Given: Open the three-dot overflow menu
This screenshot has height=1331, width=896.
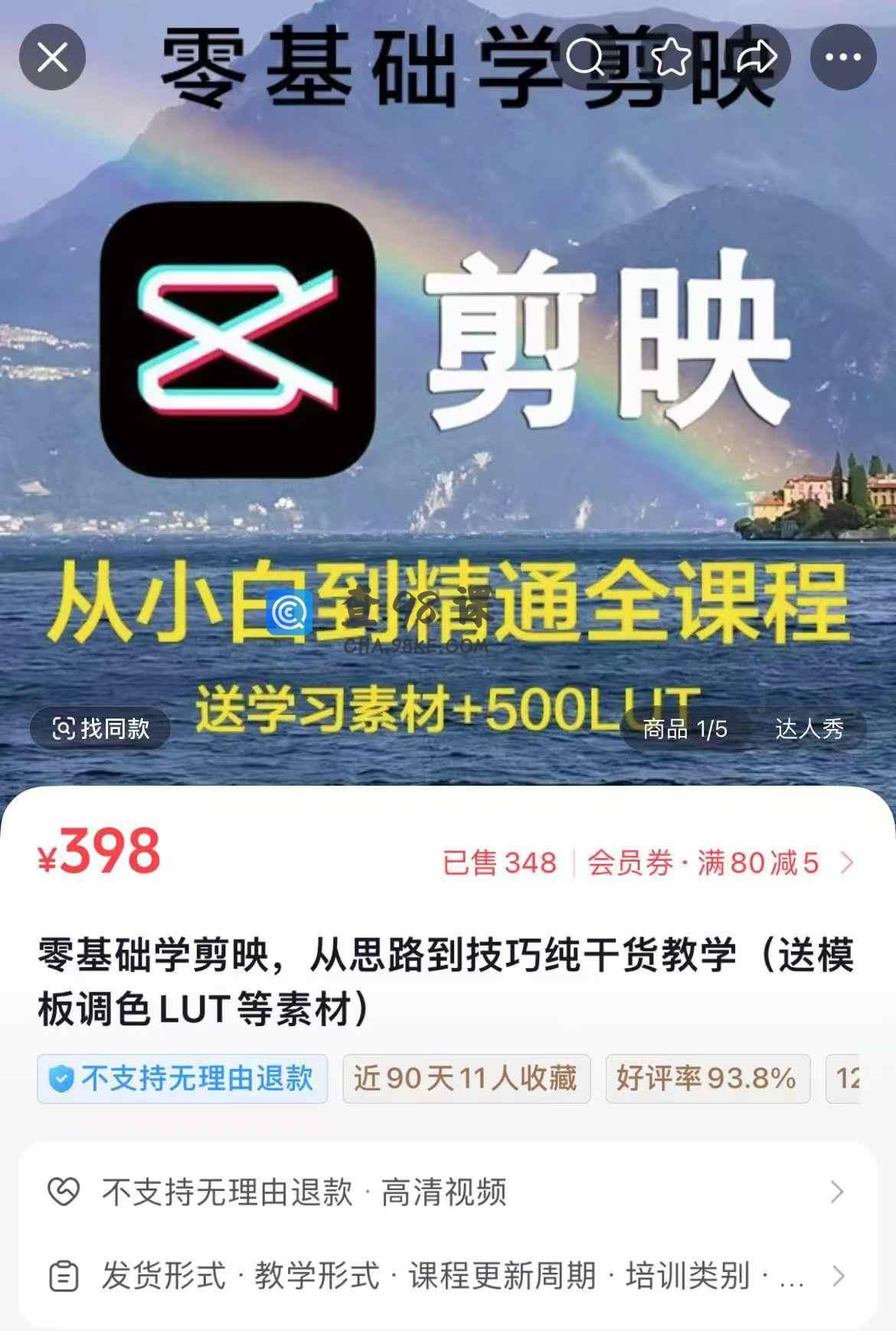Looking at the screenshot, I should [x=843, y=57].
